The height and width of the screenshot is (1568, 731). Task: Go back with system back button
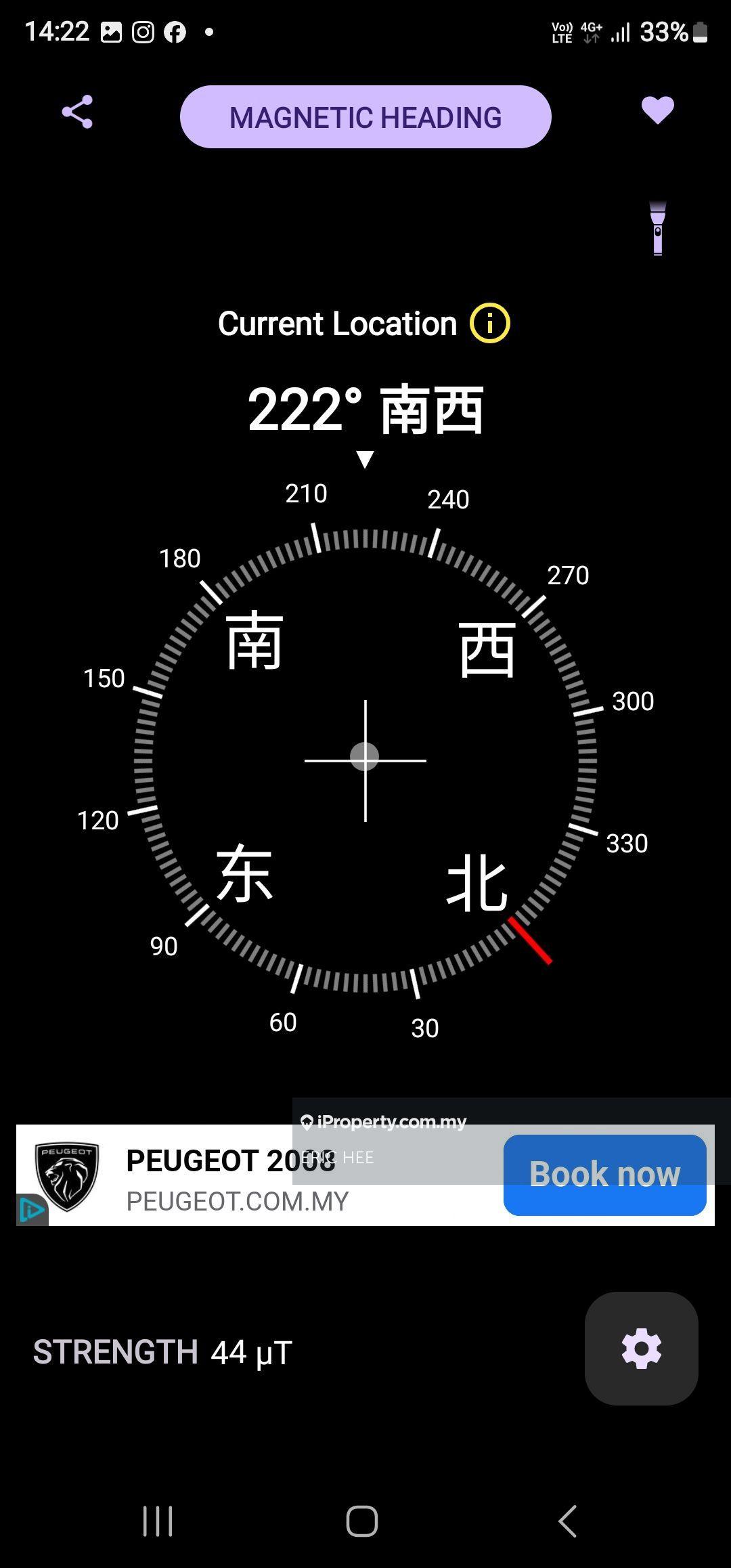tap(567, 1521)
